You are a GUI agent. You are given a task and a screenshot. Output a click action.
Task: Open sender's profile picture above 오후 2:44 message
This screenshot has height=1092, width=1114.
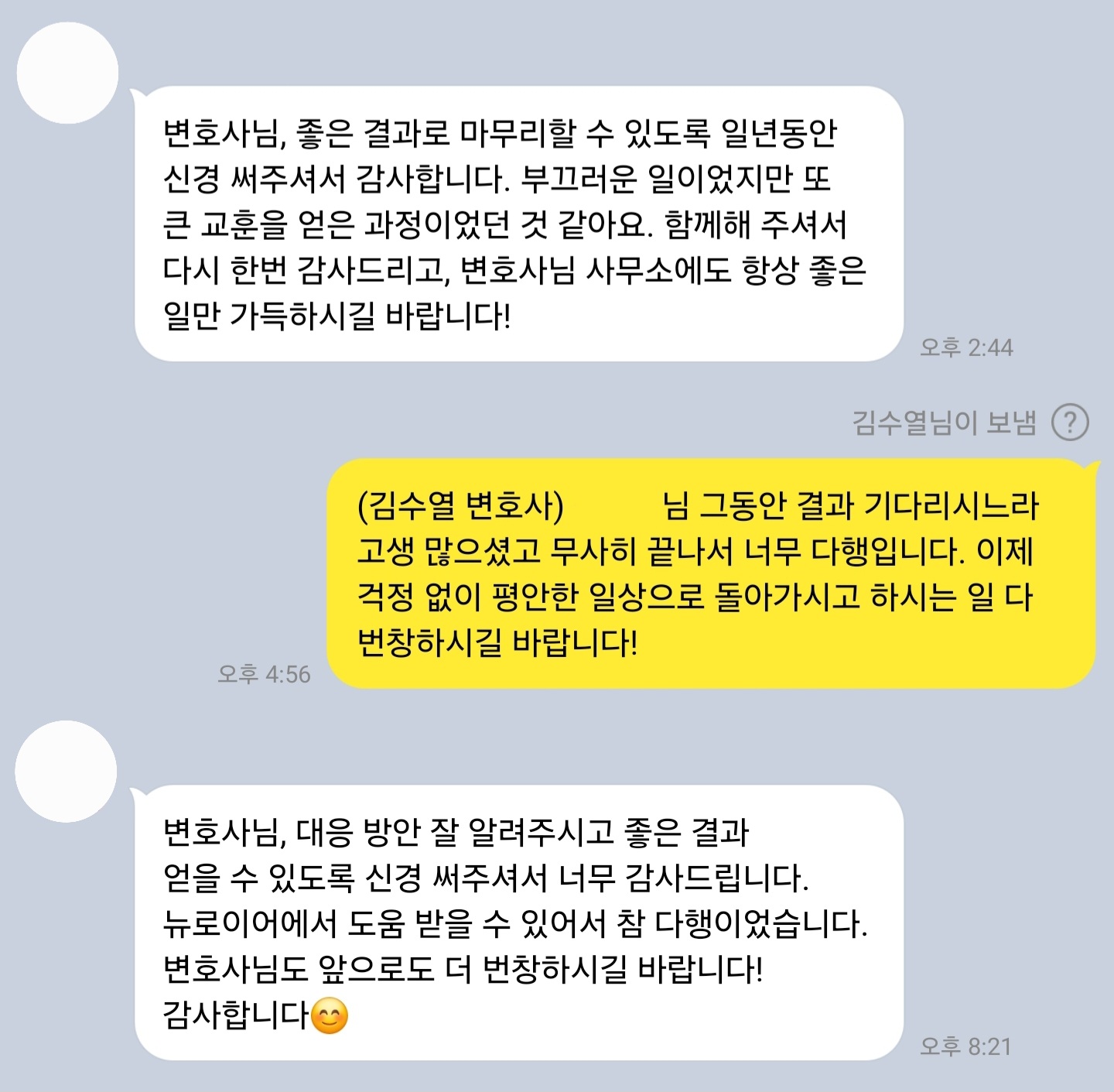click(67, 73)
